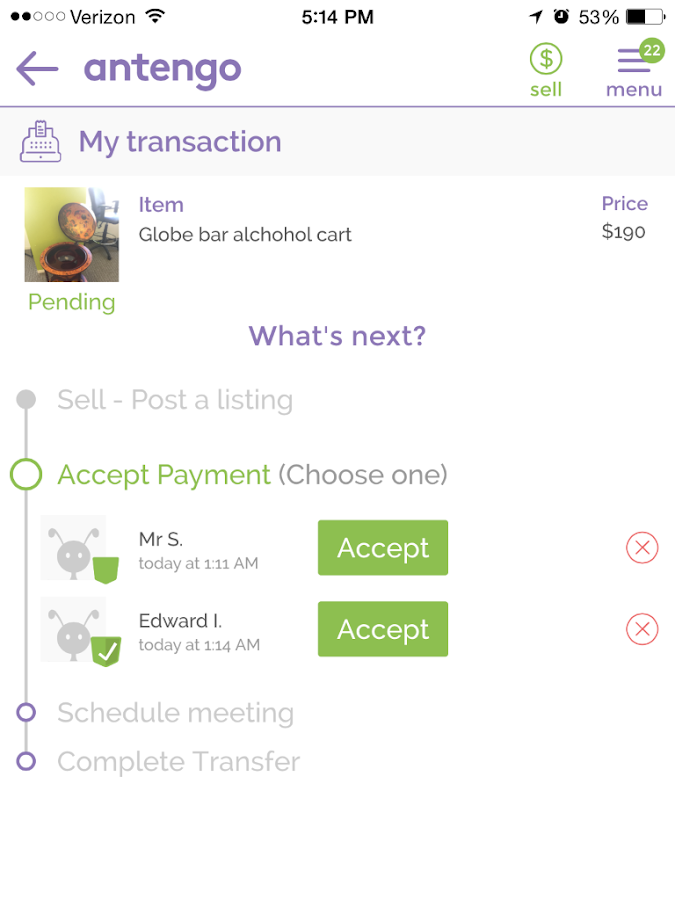Open the menu

click(x=634, y=70)
